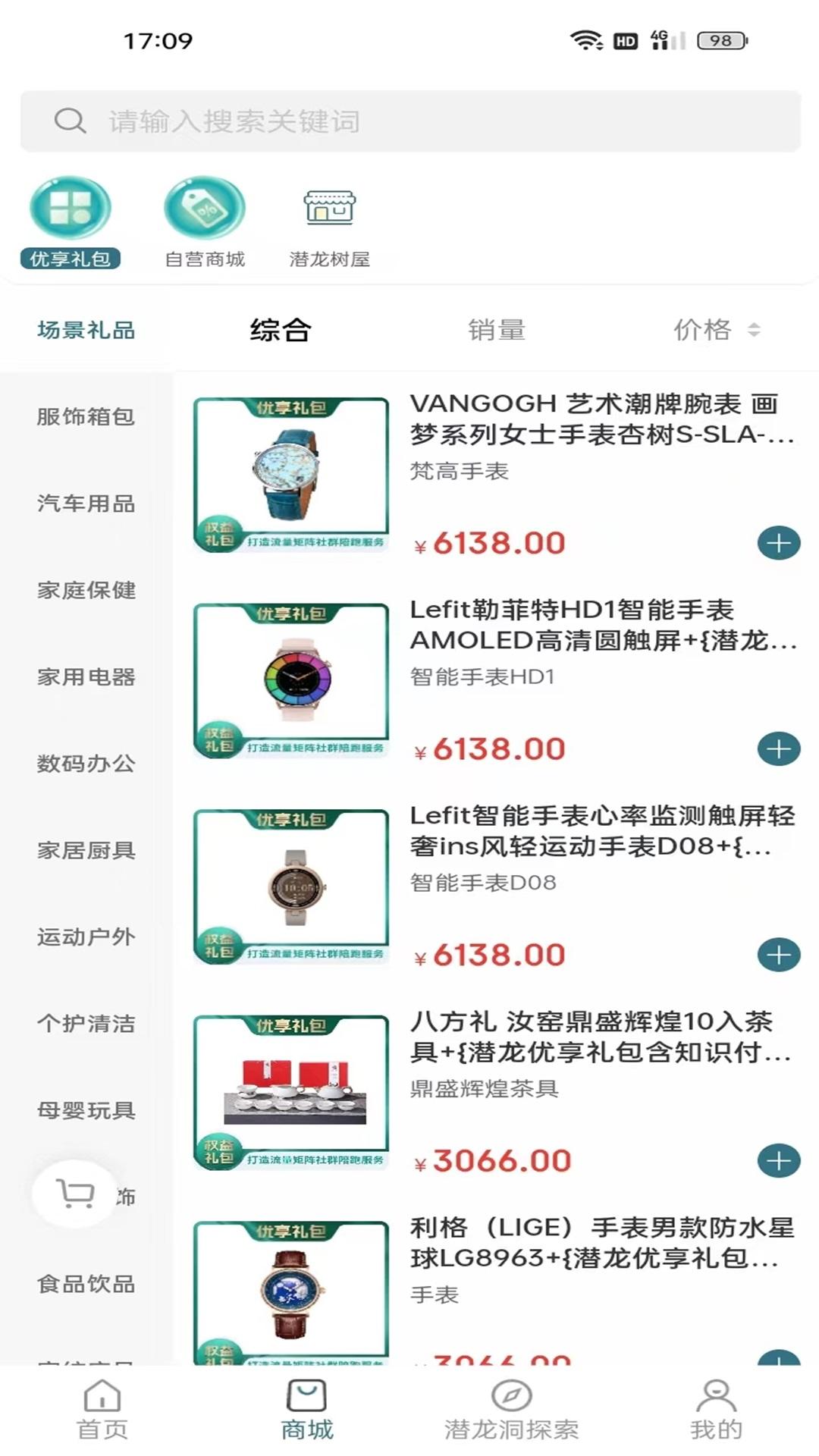The height and width of the screenshot is (1456, 819).
Task: Open the floating shopping cart icon
Action: (72, 1191)
